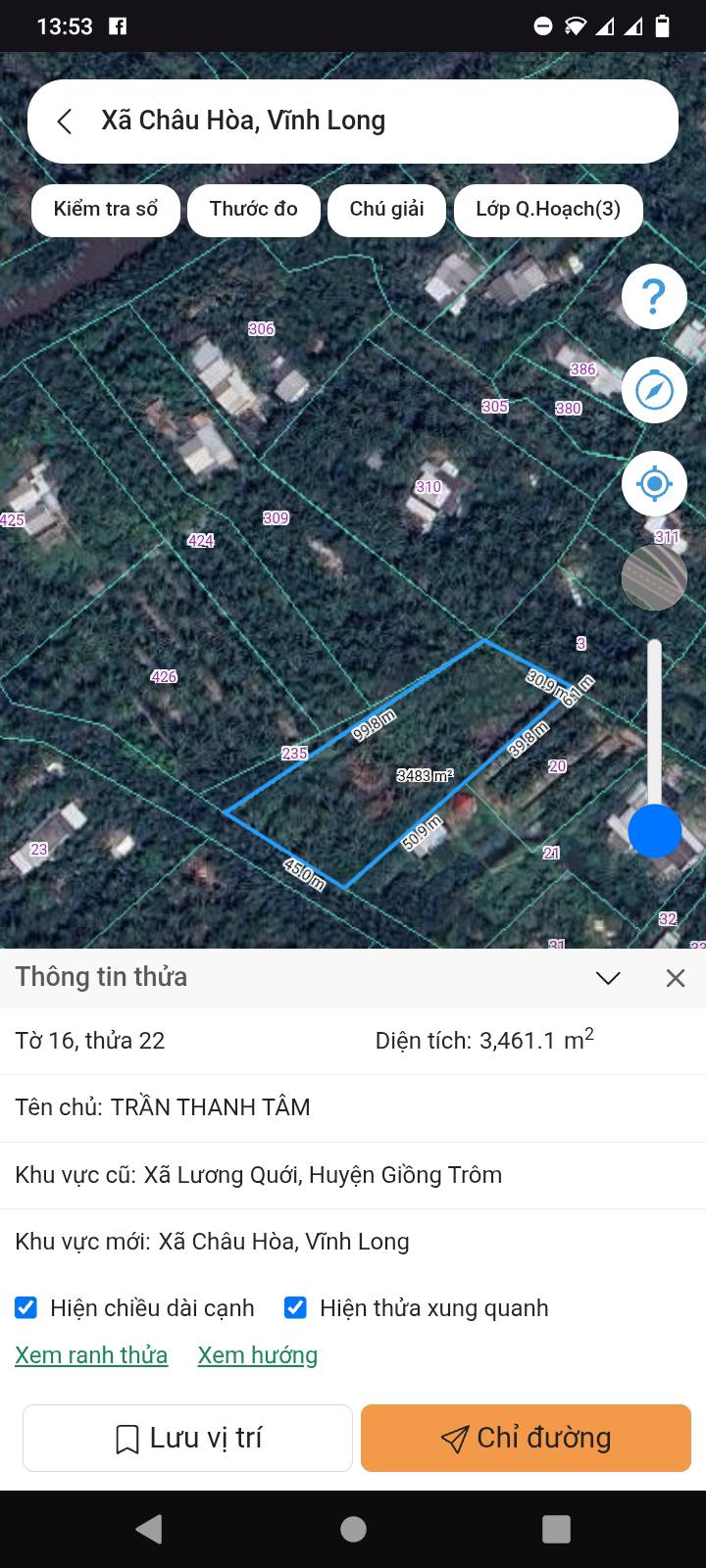Switch basemap via map layer thumbnail
Image resolution: width=706 pixels, height=1568 pixels.
pos(653,576)
